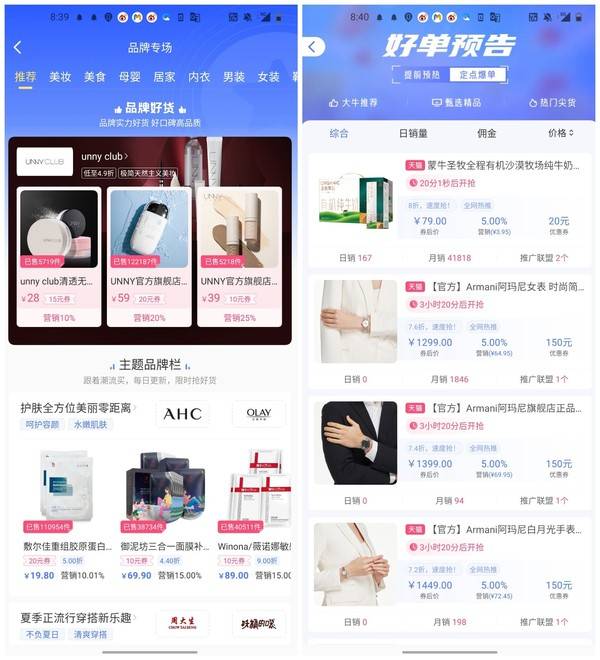Sort the list by 日销量
The height and width of the screenshot is (660, 600).
(x=413, y=133)
